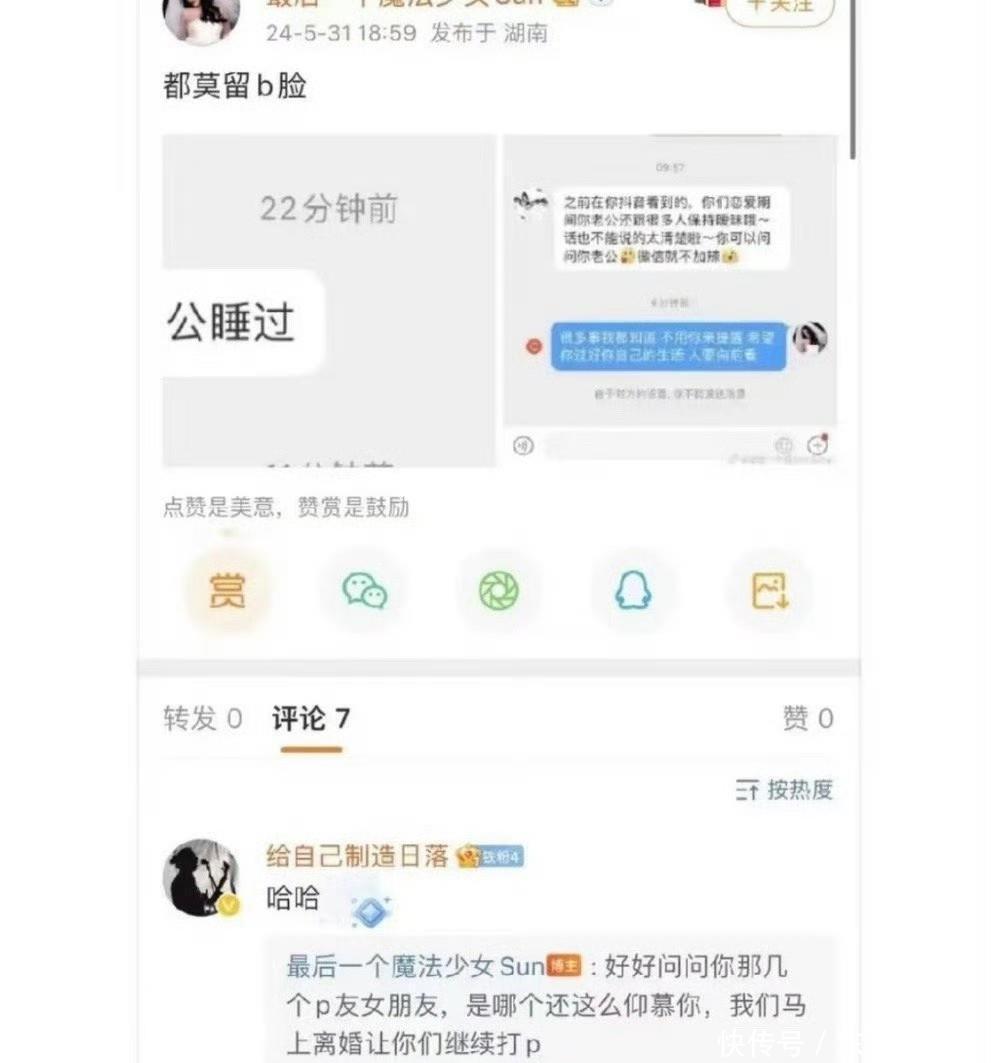Share the post to QQ

coord(633,591)
